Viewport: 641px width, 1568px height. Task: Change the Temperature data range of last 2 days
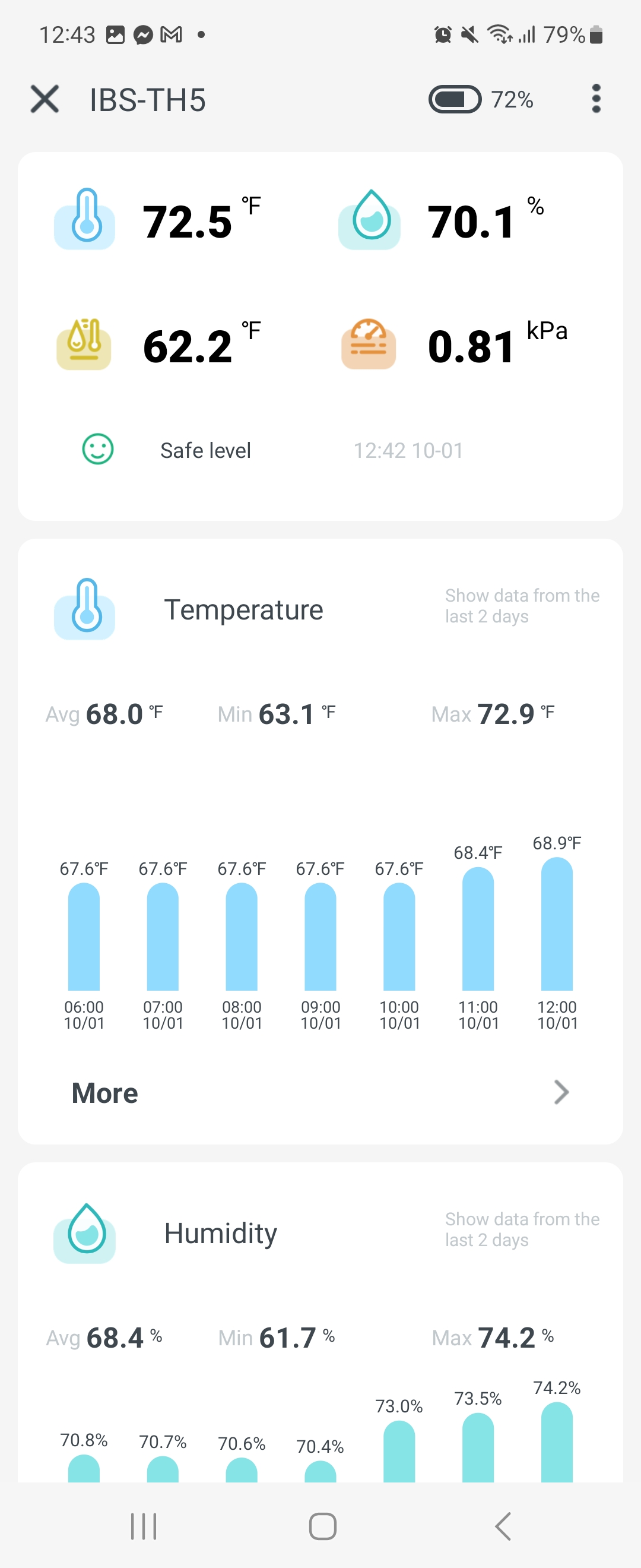[522, 606]
